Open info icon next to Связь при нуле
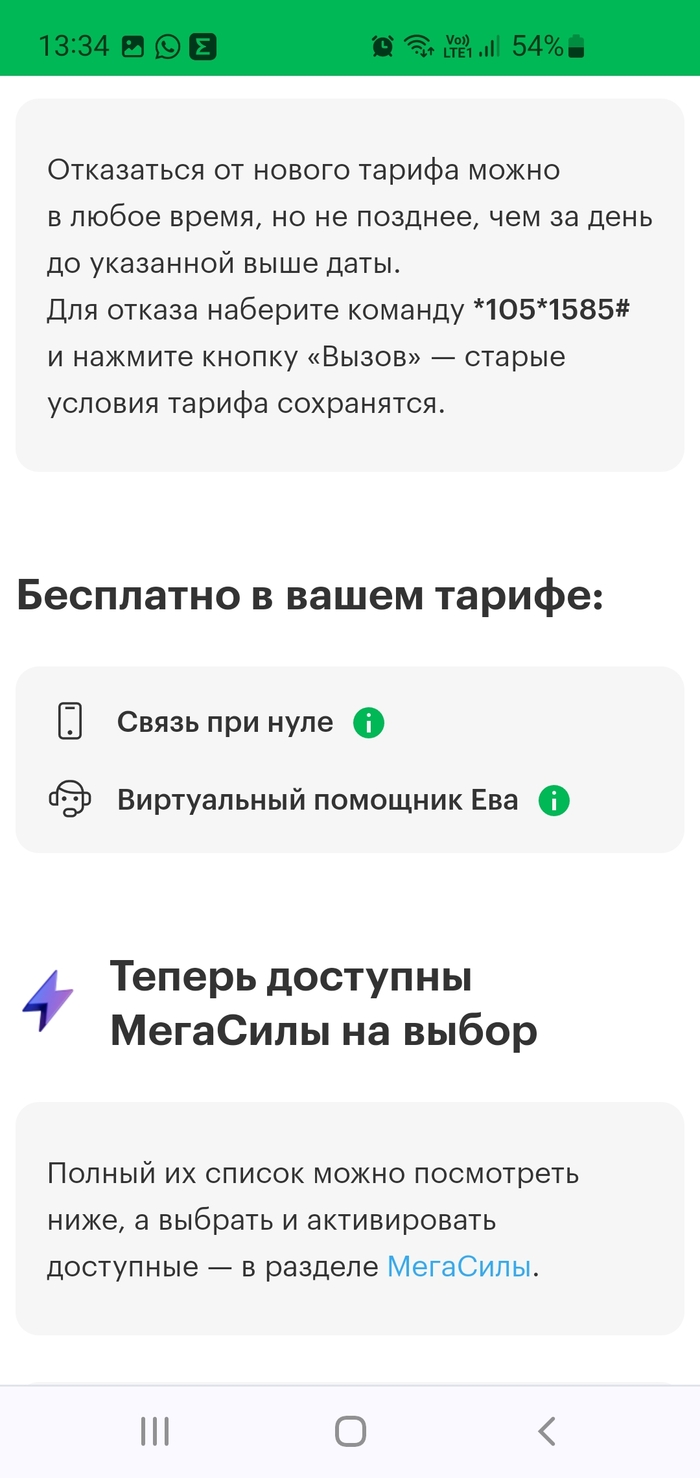This screenshot has height=1478, width=700. tap(368, 722)
